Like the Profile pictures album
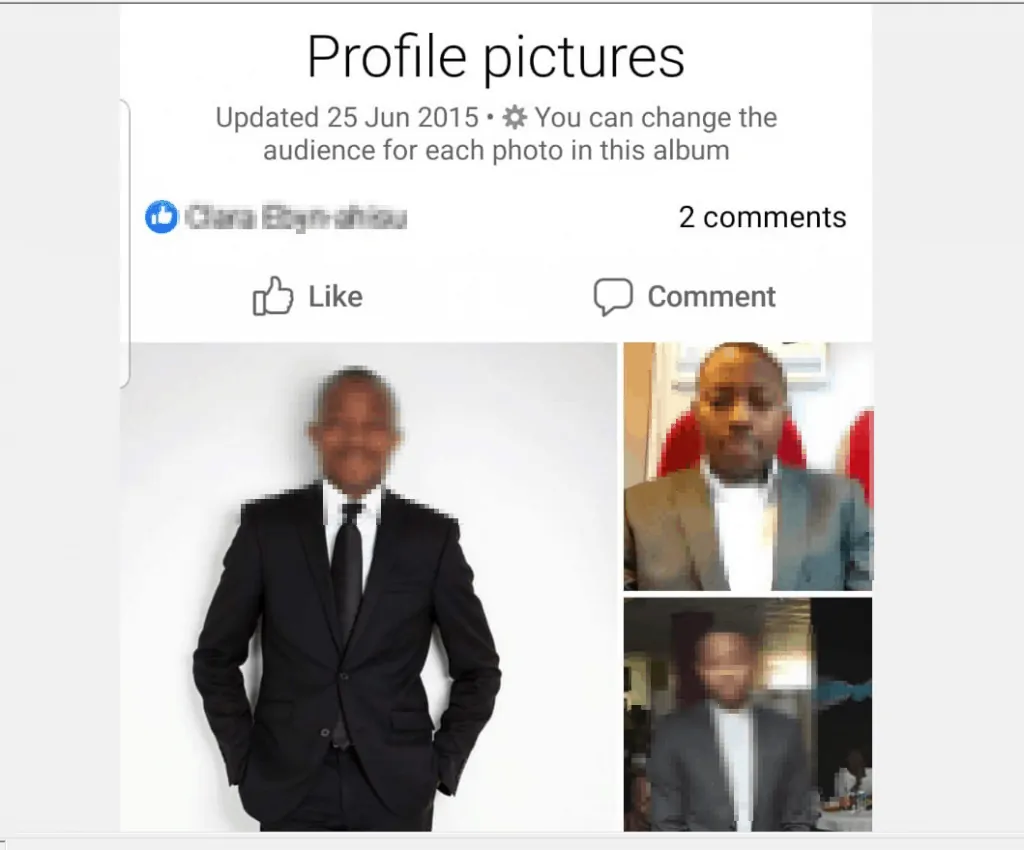Screen dimensions: 1024x850 click(x=307, y=297)
